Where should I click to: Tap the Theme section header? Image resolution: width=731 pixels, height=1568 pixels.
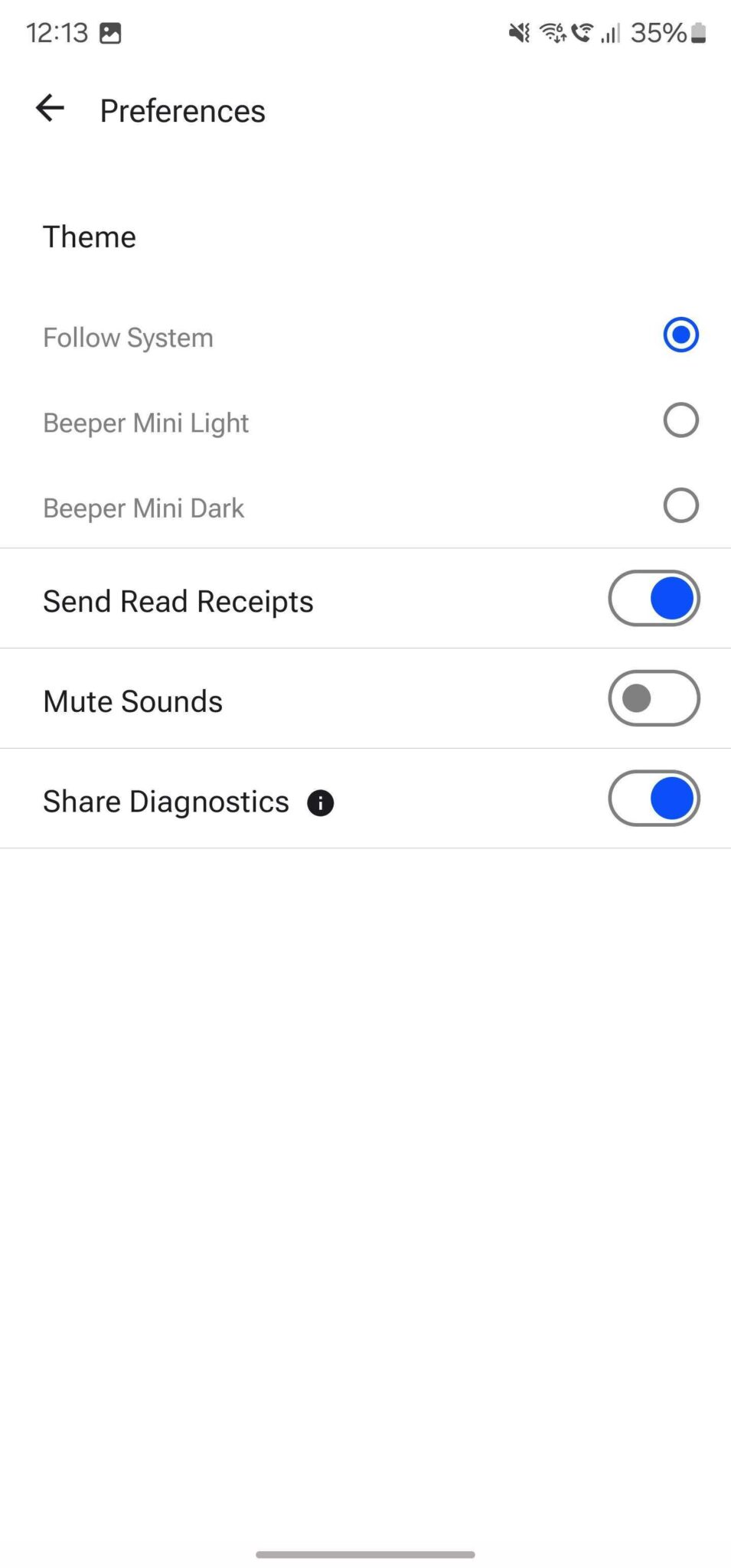pos(90,237)
